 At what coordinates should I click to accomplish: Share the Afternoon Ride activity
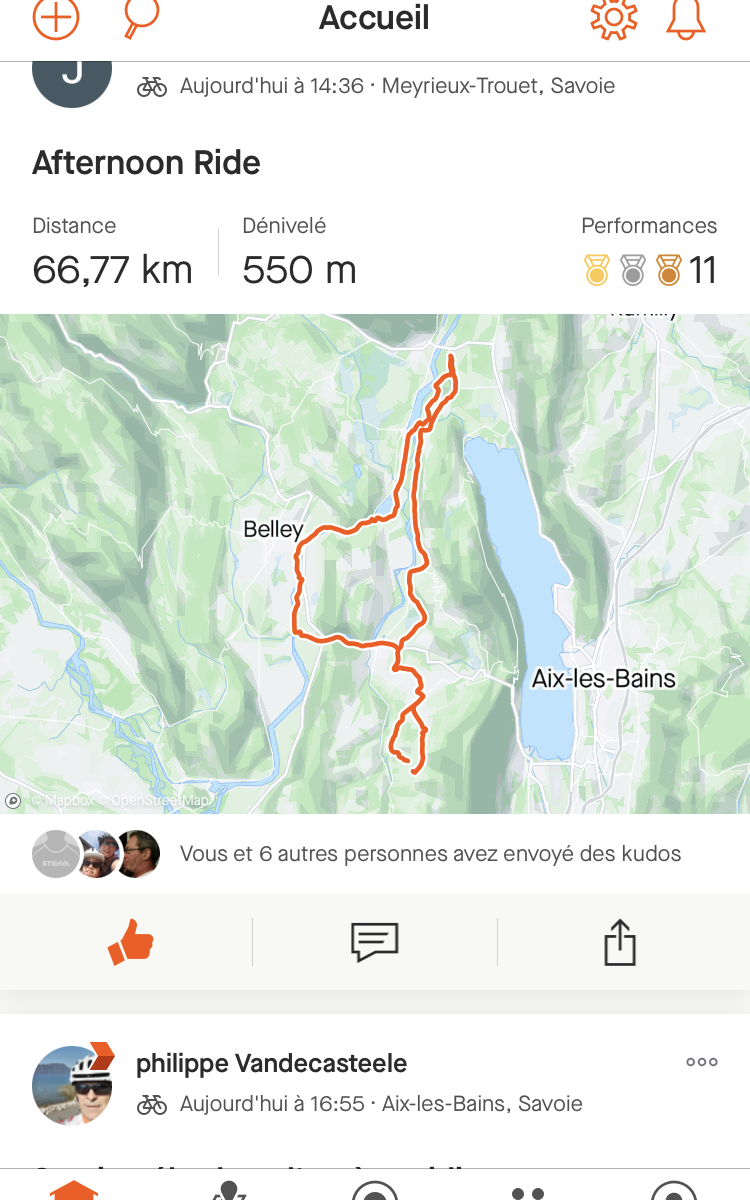(620, 942)
